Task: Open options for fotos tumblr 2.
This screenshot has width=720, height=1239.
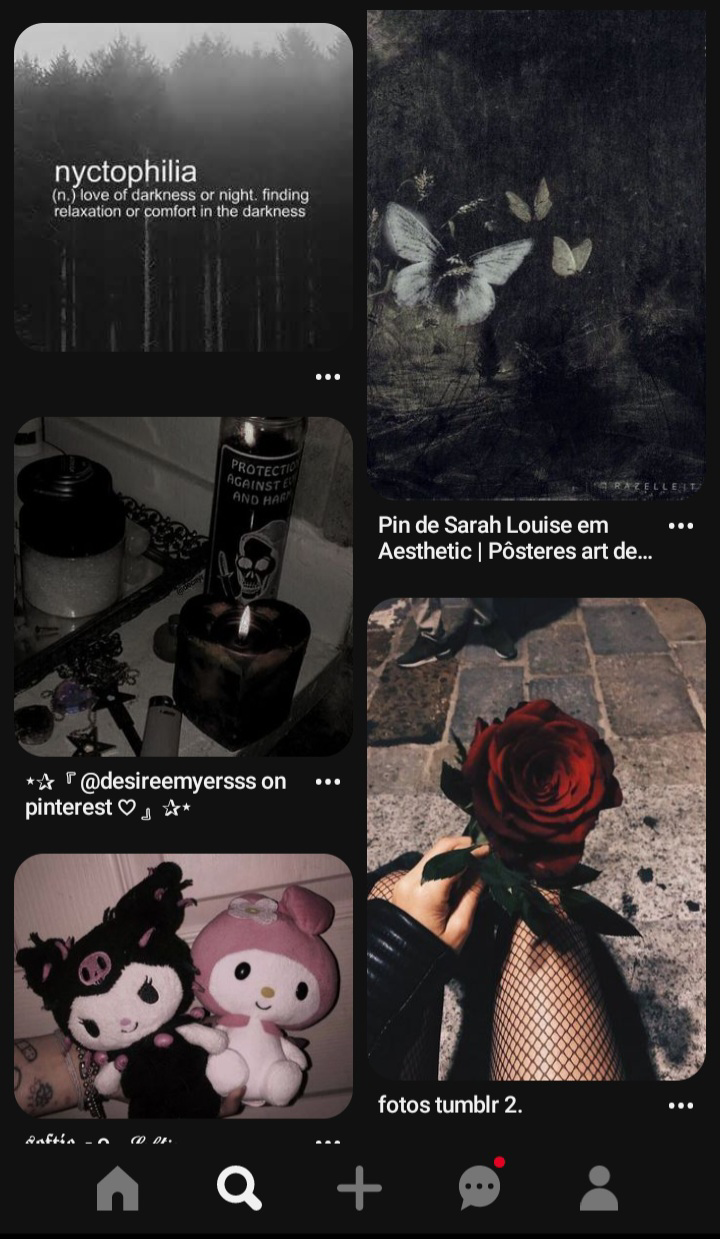Action: (681, 1105)
